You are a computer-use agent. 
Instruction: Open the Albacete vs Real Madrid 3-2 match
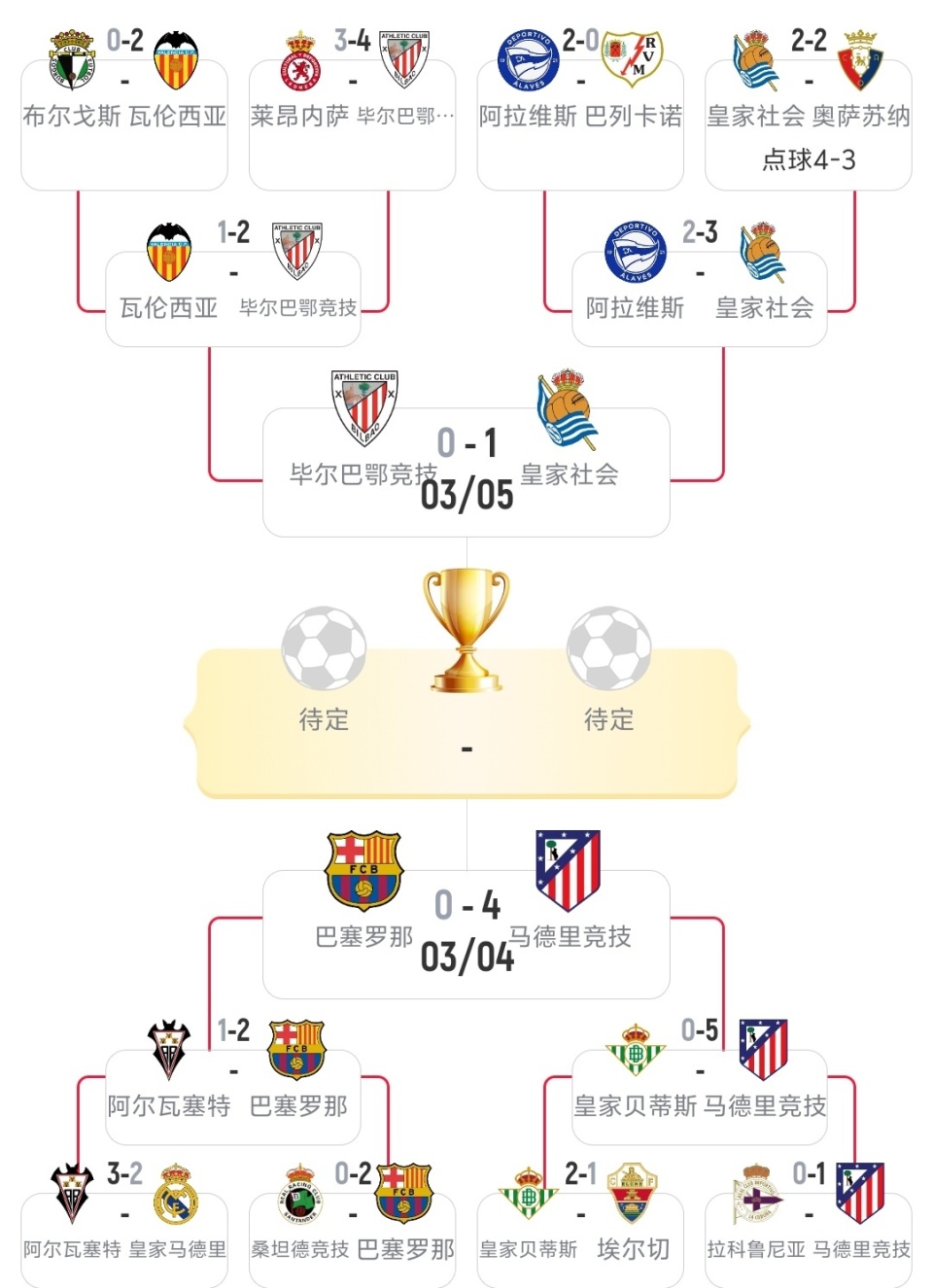[x=124, y=1239]
